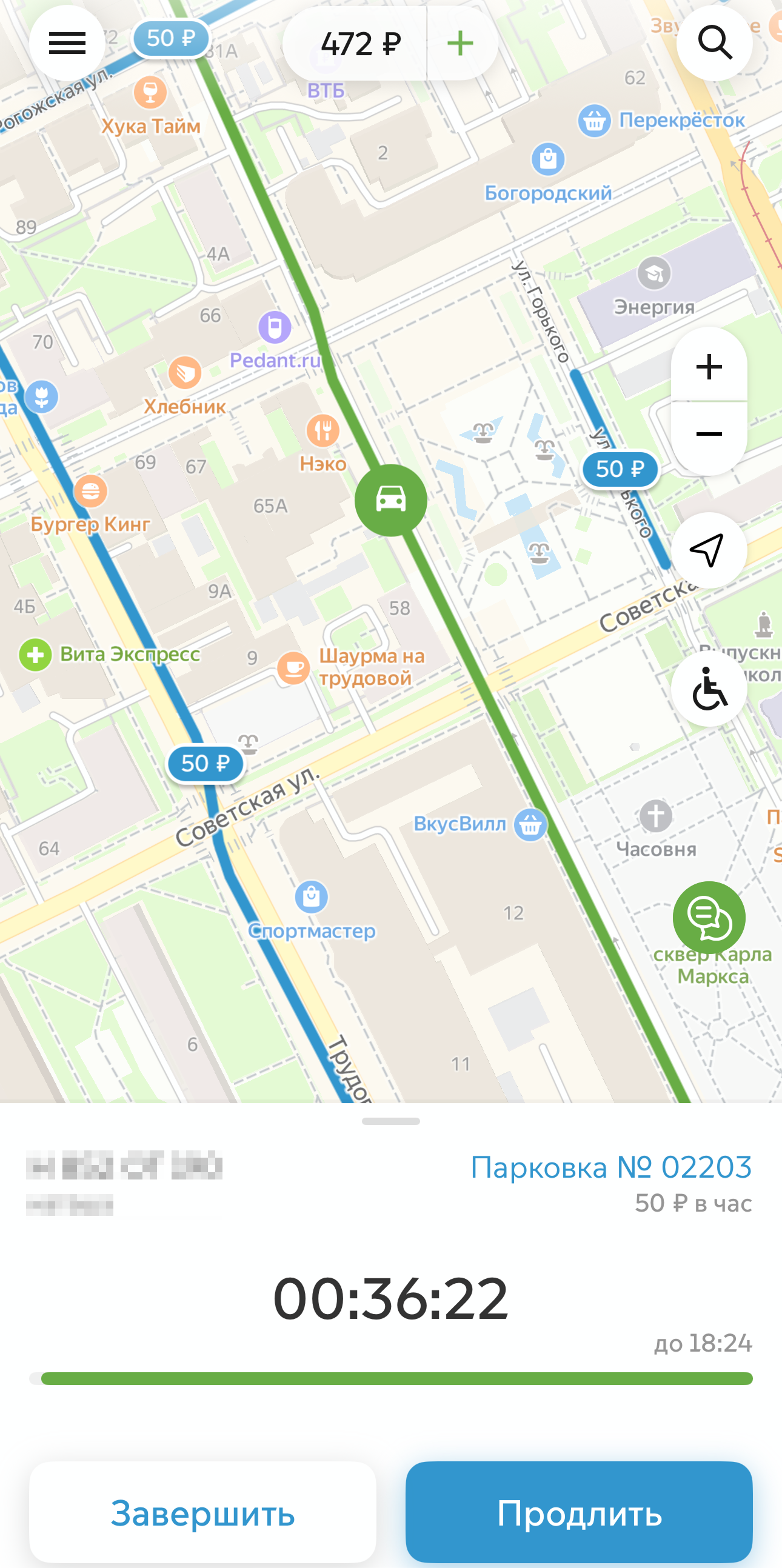Zoom in on the map

click(x=709, y=367)
